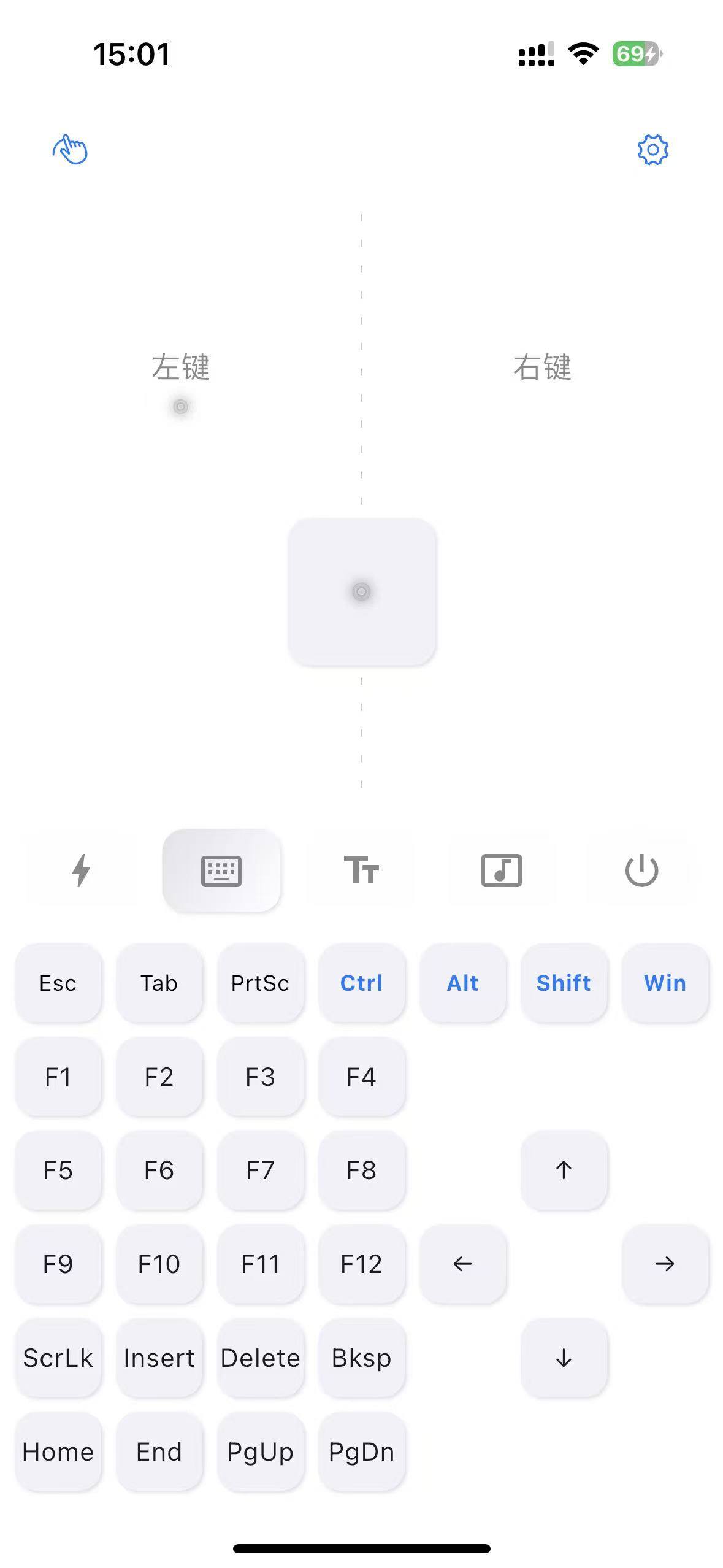Tap the up arrow key
Viewport: 723px width, 1568px height.
point(564,1170)
